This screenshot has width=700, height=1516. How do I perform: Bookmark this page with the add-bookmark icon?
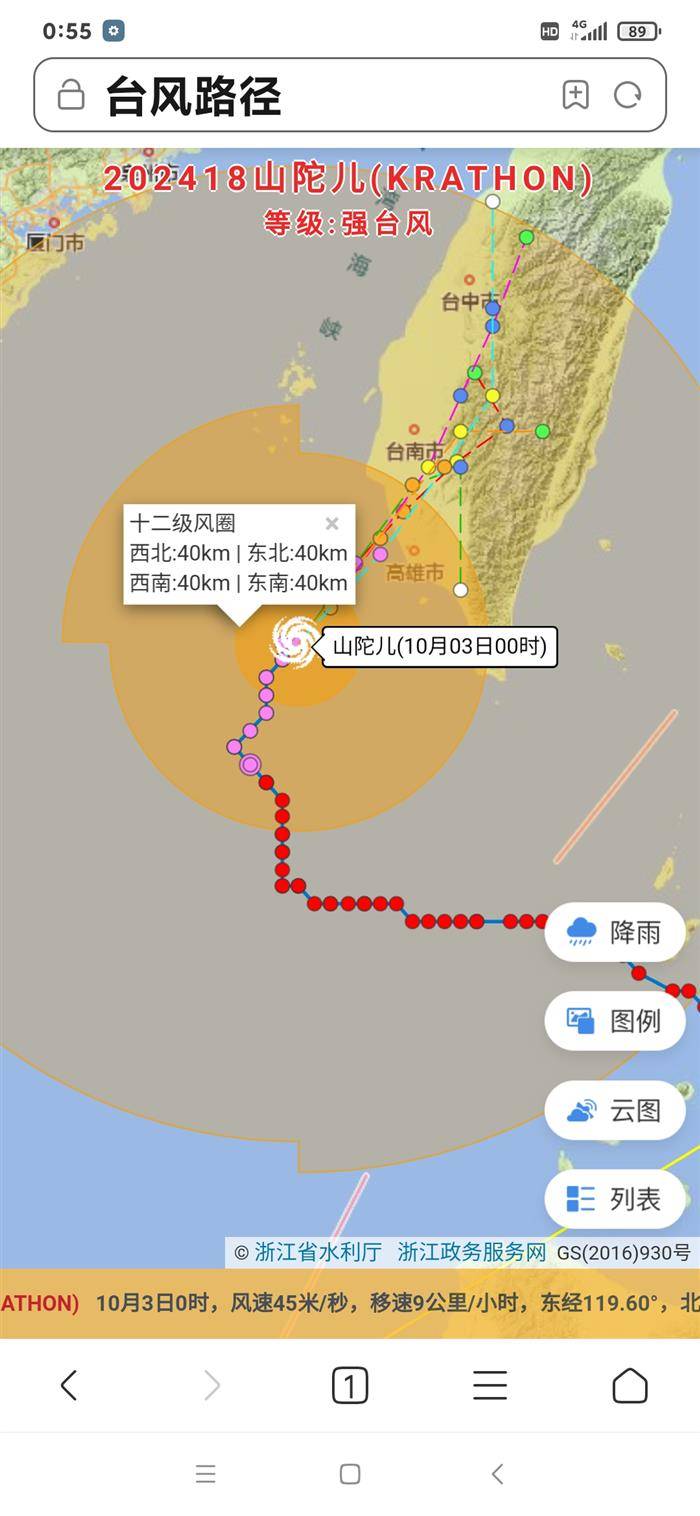click(575, 95)
